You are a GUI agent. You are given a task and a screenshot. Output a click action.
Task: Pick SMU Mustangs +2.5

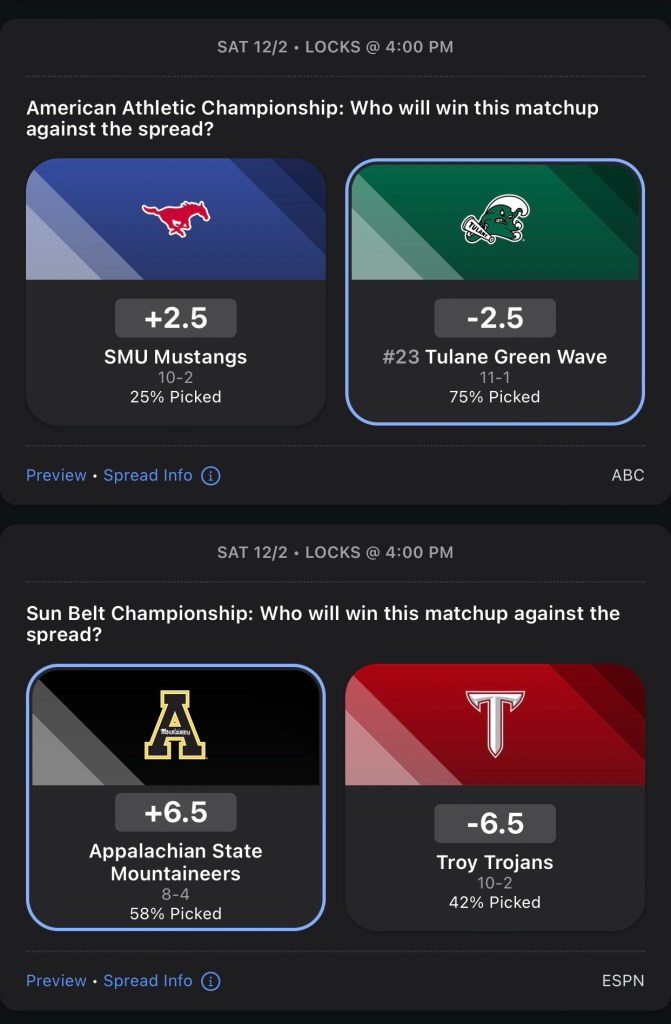tap(175, 292)
